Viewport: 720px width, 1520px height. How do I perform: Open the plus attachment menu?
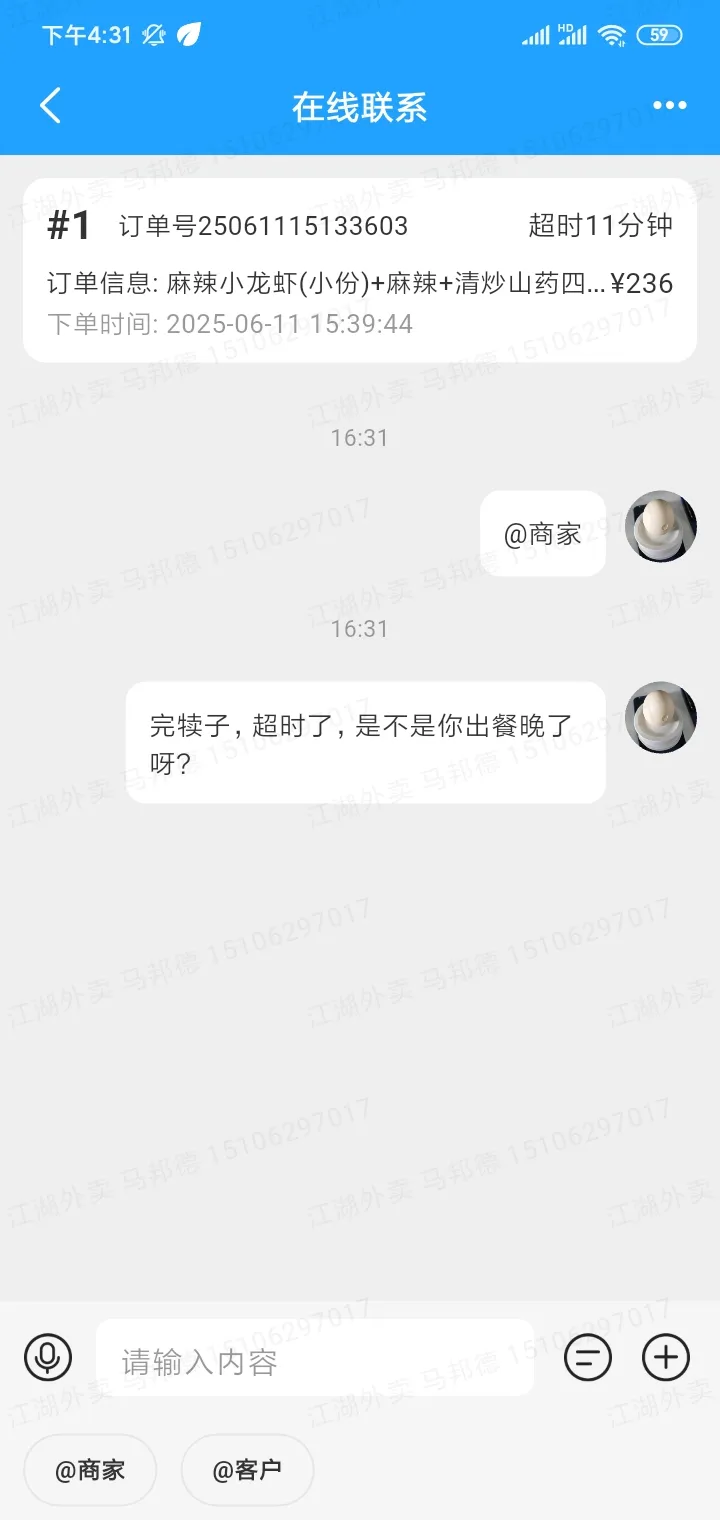click(666, 1357)
